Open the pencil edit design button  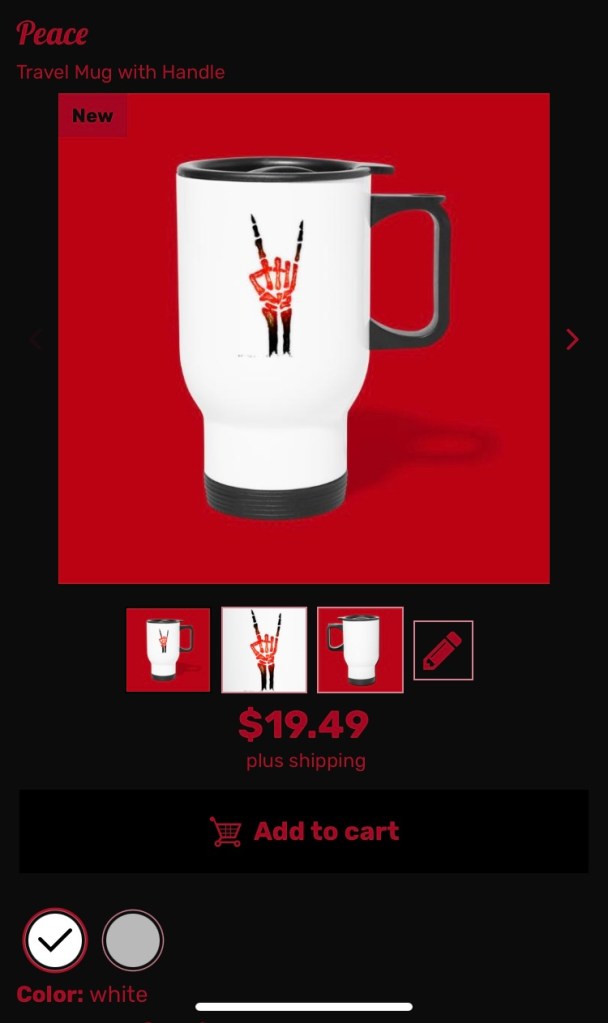tap(443, 650)
